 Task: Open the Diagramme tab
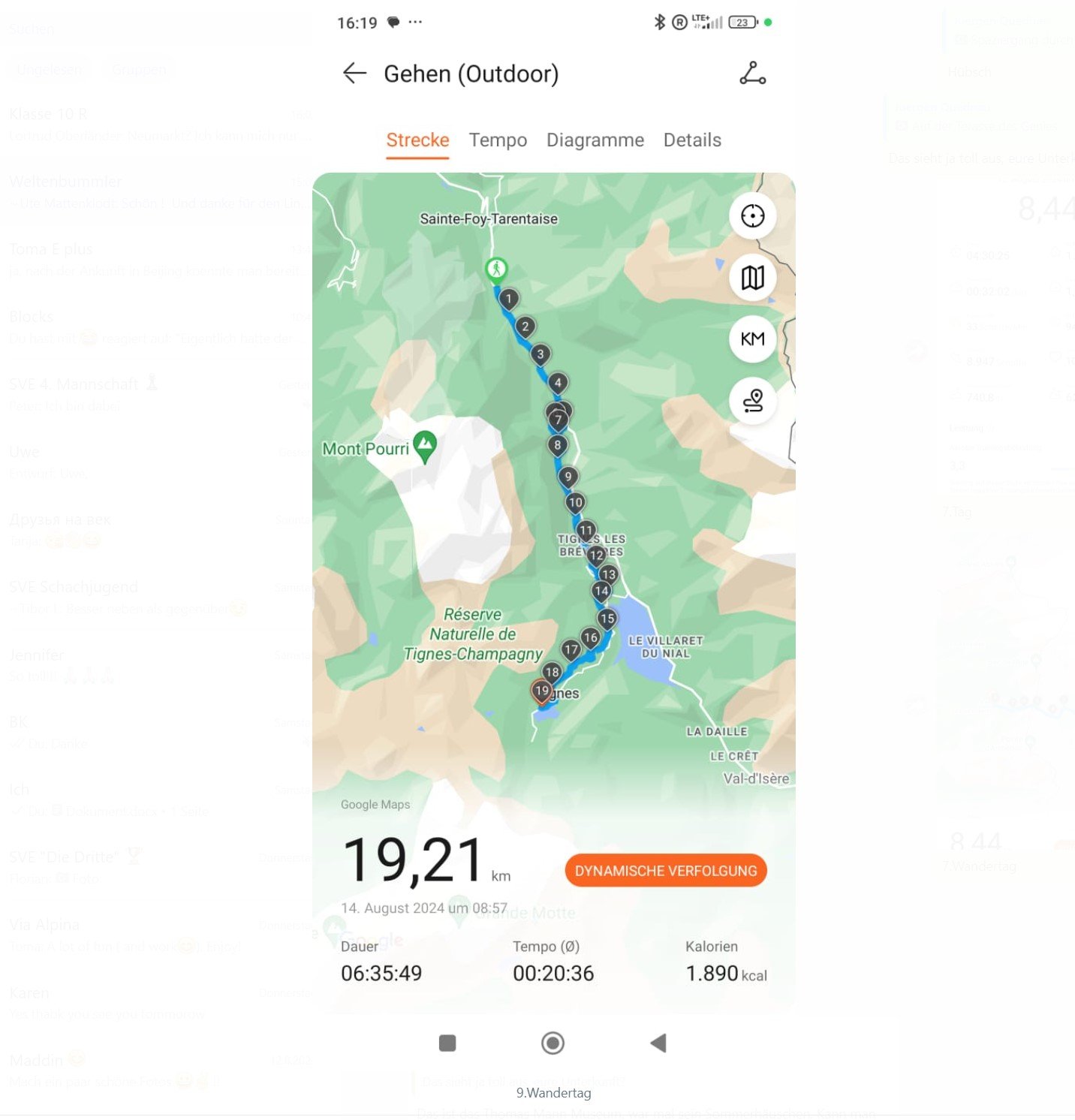595,140
